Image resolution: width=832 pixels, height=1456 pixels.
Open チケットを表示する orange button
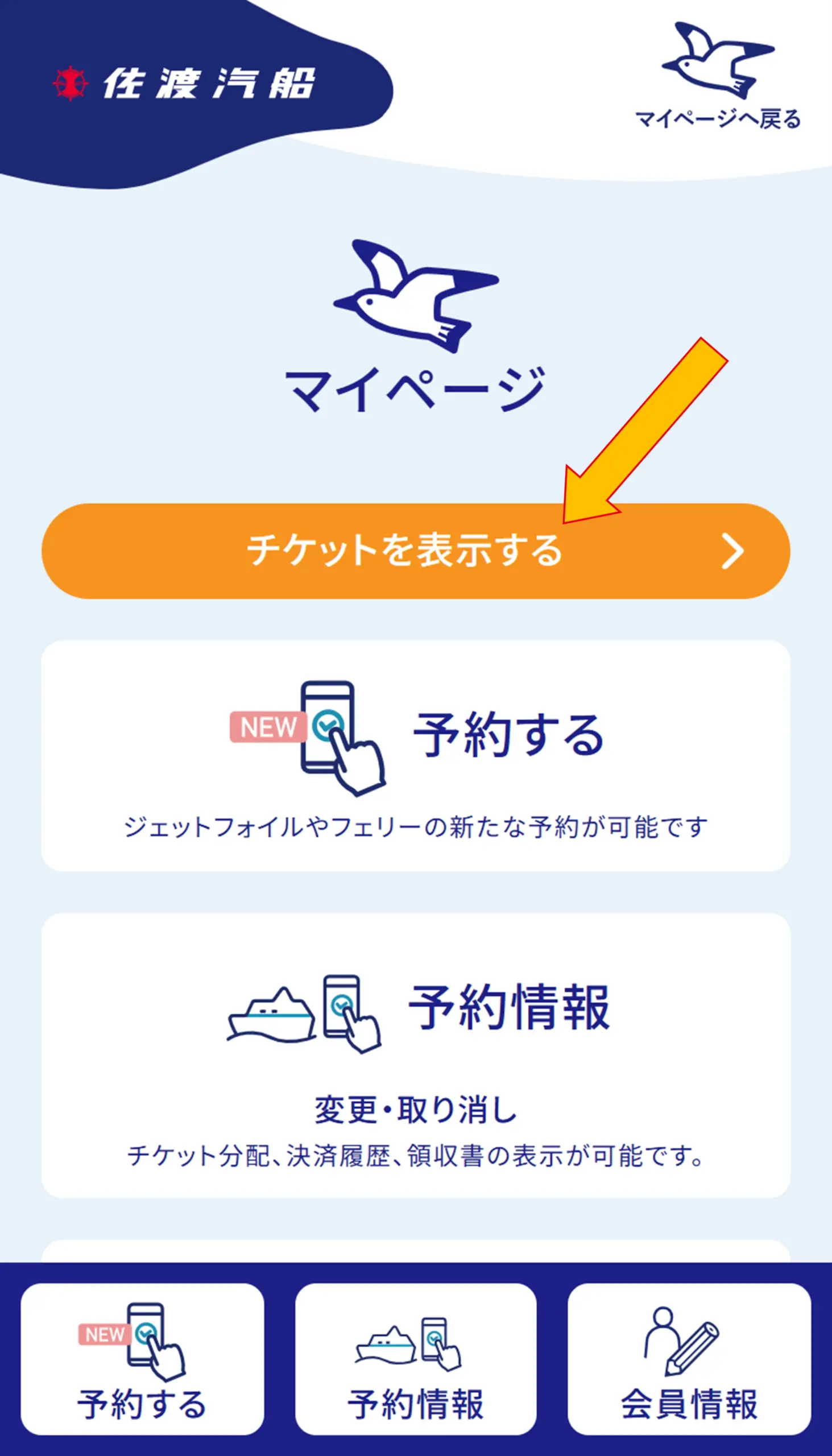[x=415, y=551]
